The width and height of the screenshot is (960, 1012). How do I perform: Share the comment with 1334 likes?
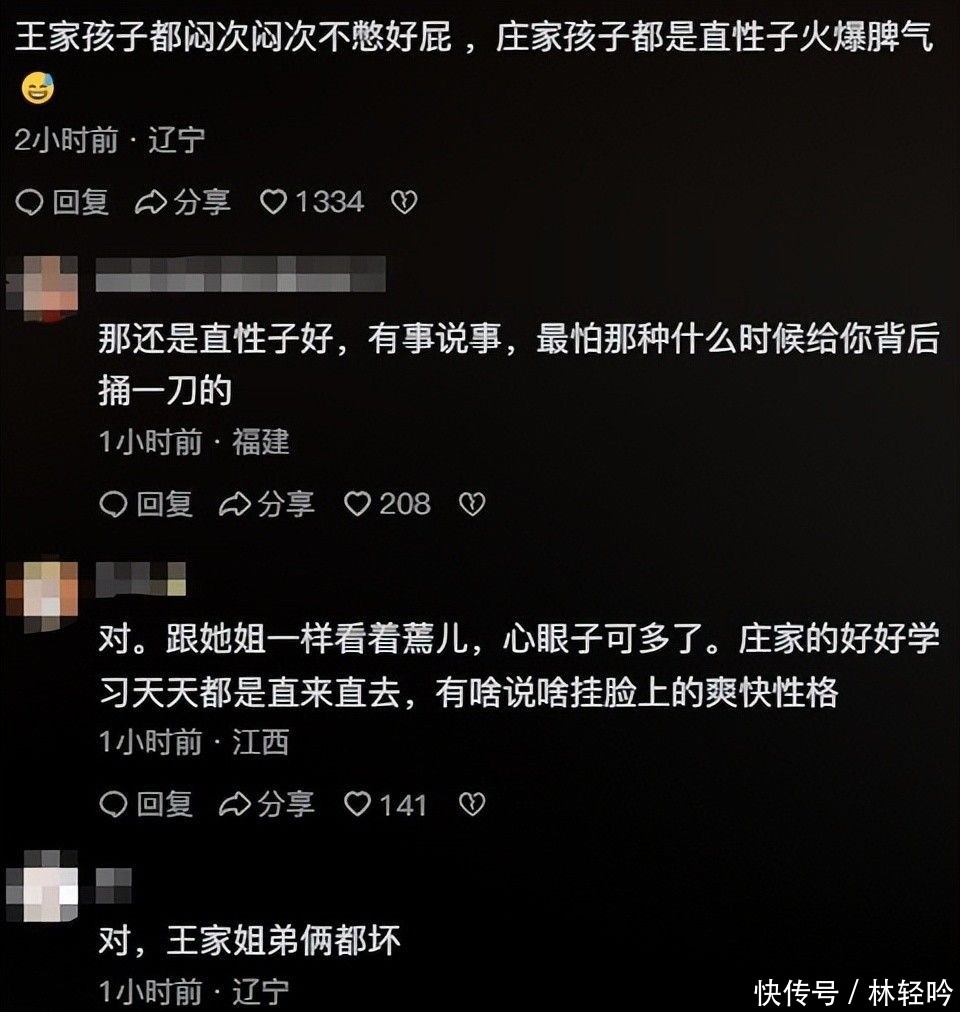click(x=182, y=202)
